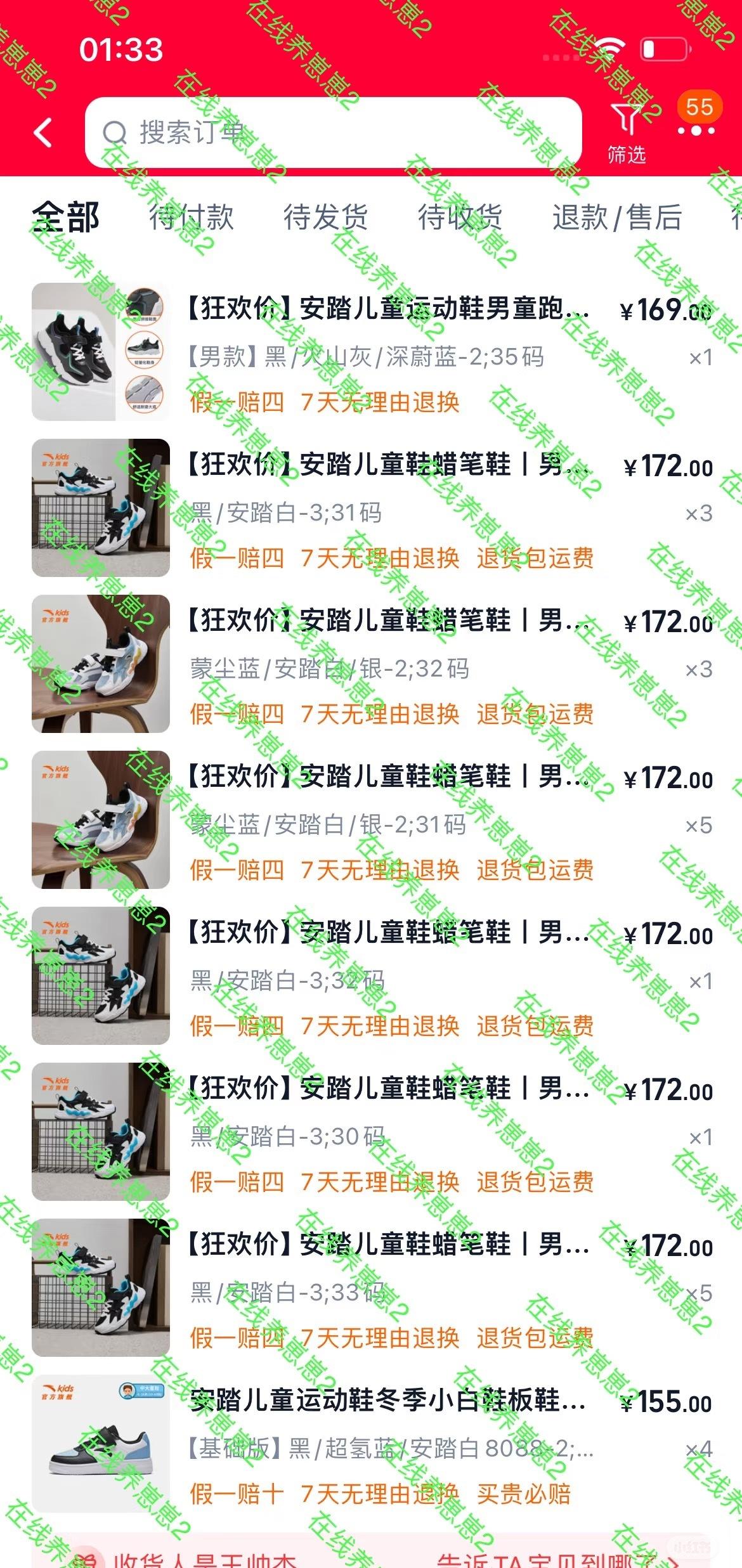Open the 蒙尘蓝/安踏白/银-2;31码 order
Image resolution: width=742 pixels, height=1568 pixels.
point(387,820)
